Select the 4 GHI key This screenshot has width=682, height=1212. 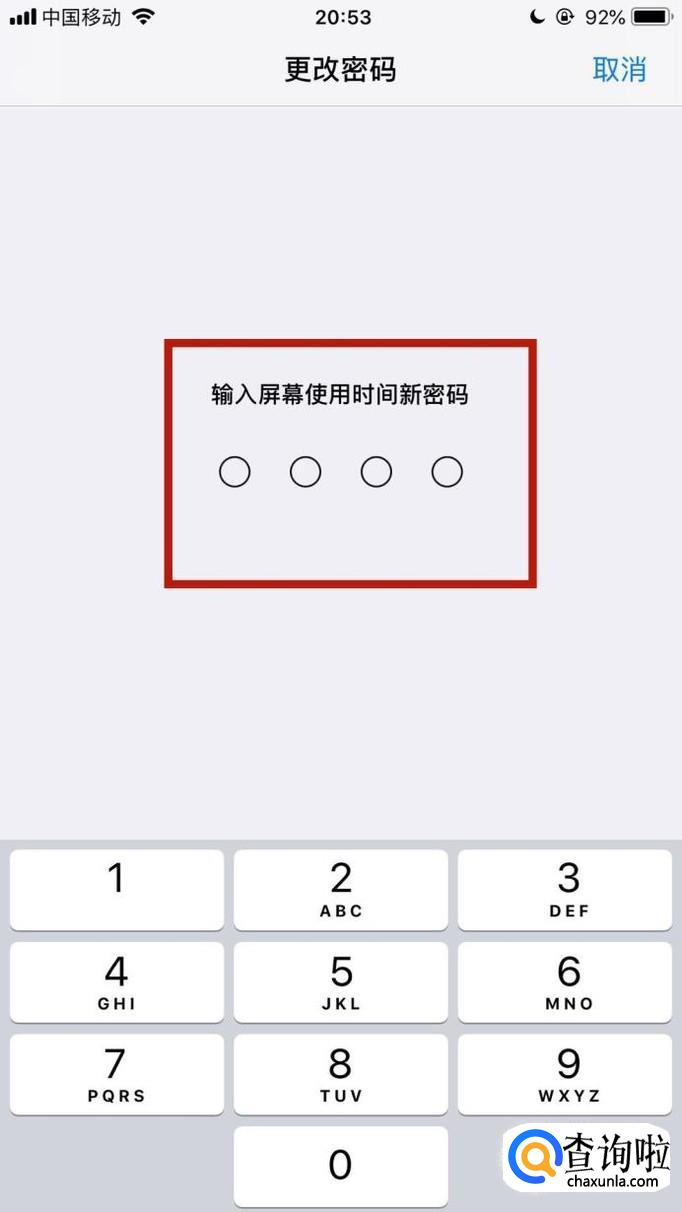(x=117, y=981)
